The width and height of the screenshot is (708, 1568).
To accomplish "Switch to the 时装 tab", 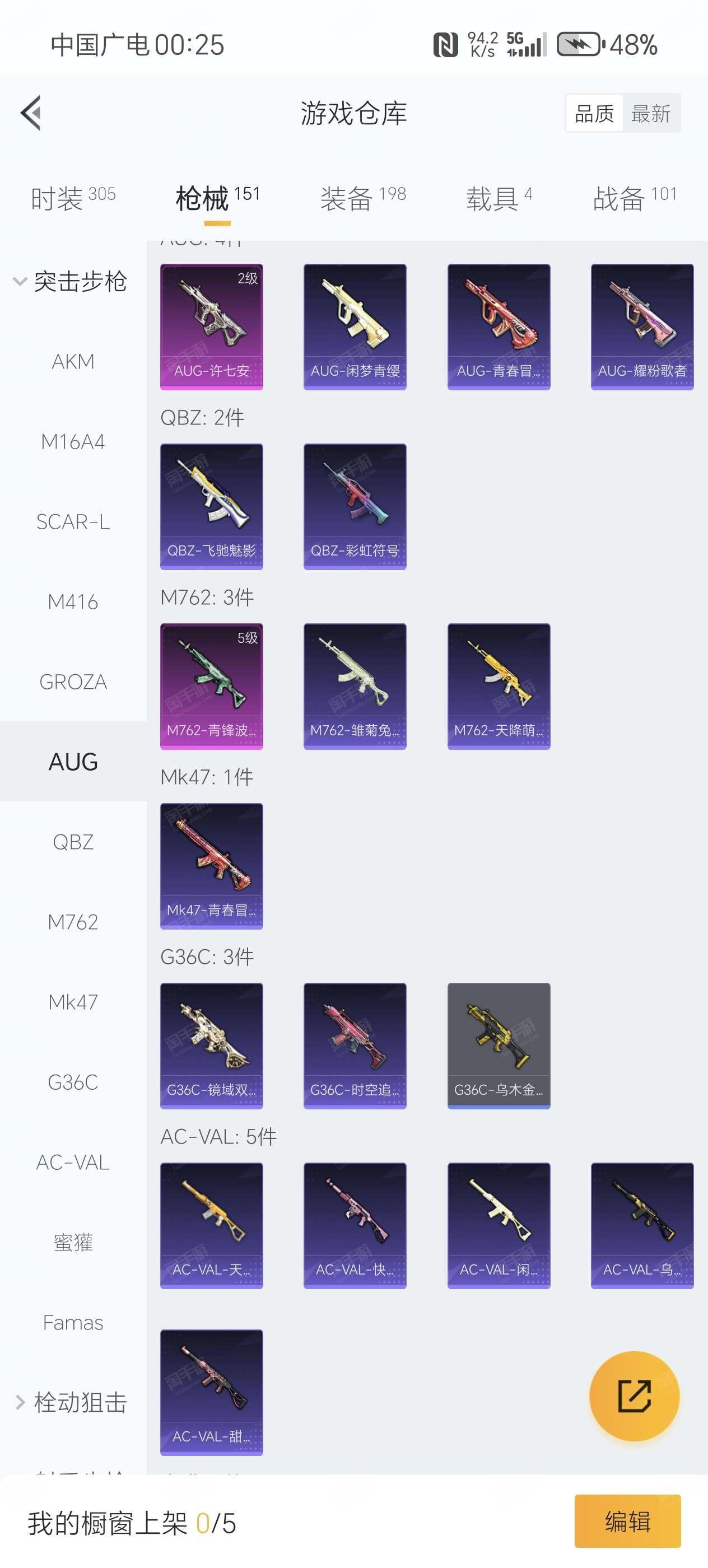I will click(x=72, y=198).
